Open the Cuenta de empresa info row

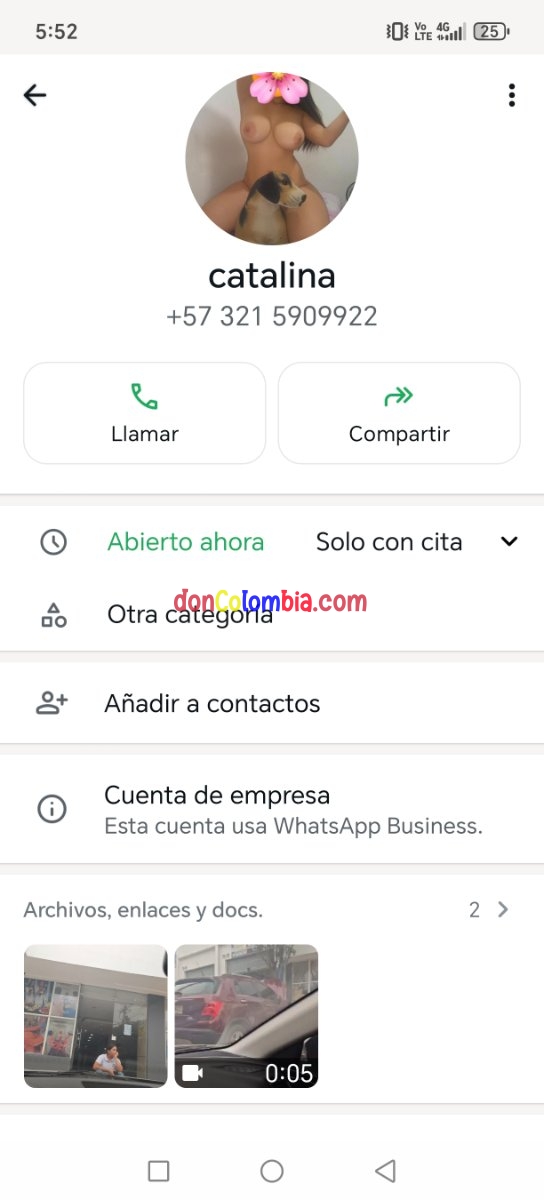click(272, 809)
